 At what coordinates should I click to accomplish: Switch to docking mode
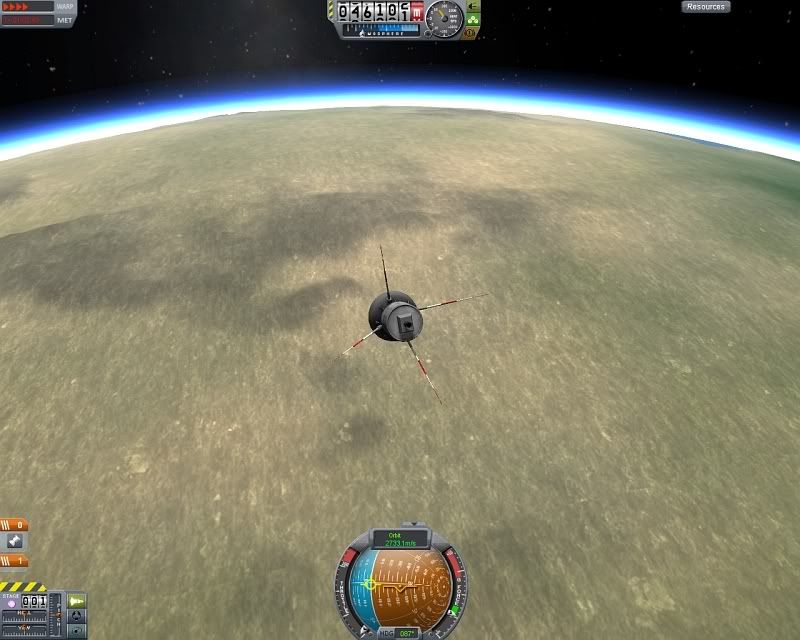pos(77,616)
